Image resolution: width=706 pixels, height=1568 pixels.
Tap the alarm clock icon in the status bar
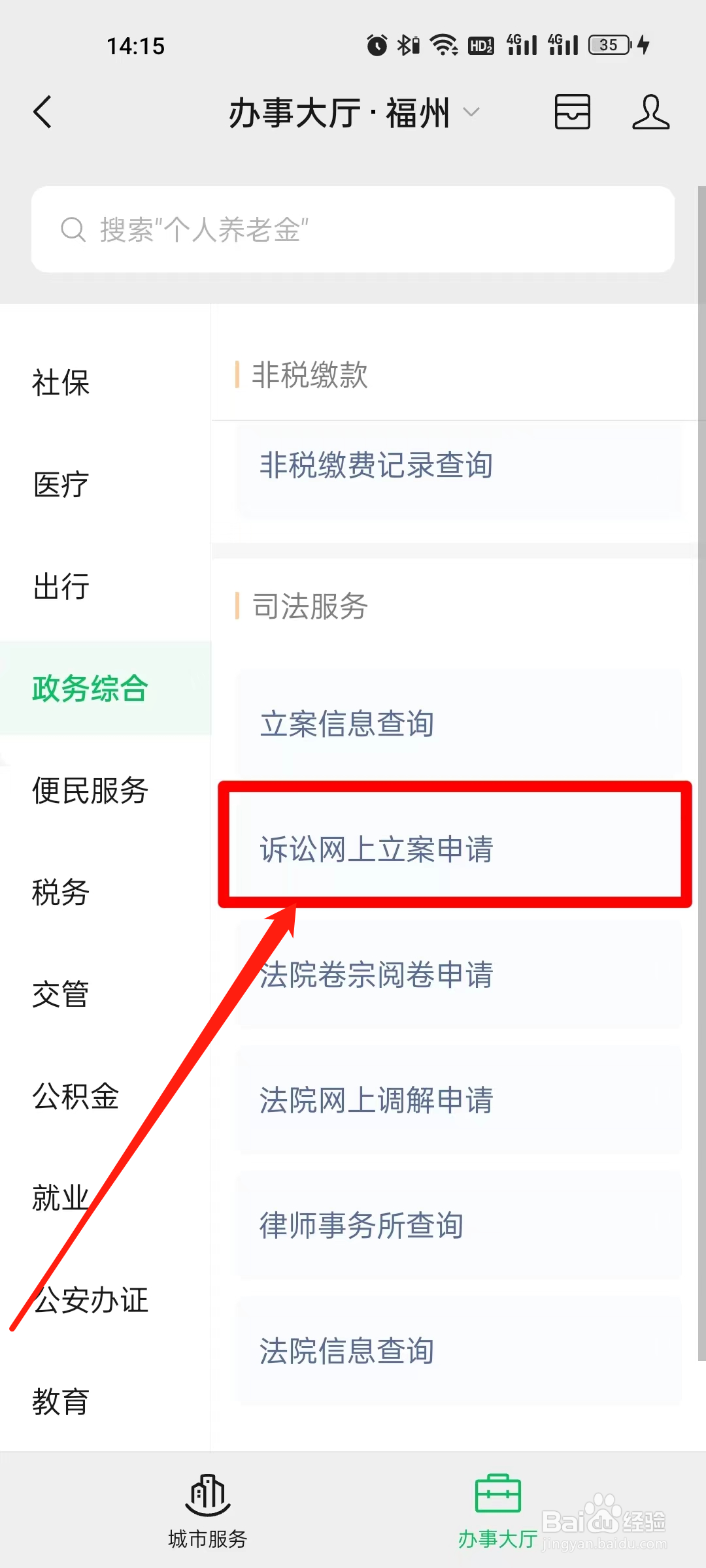click(378, 44)
